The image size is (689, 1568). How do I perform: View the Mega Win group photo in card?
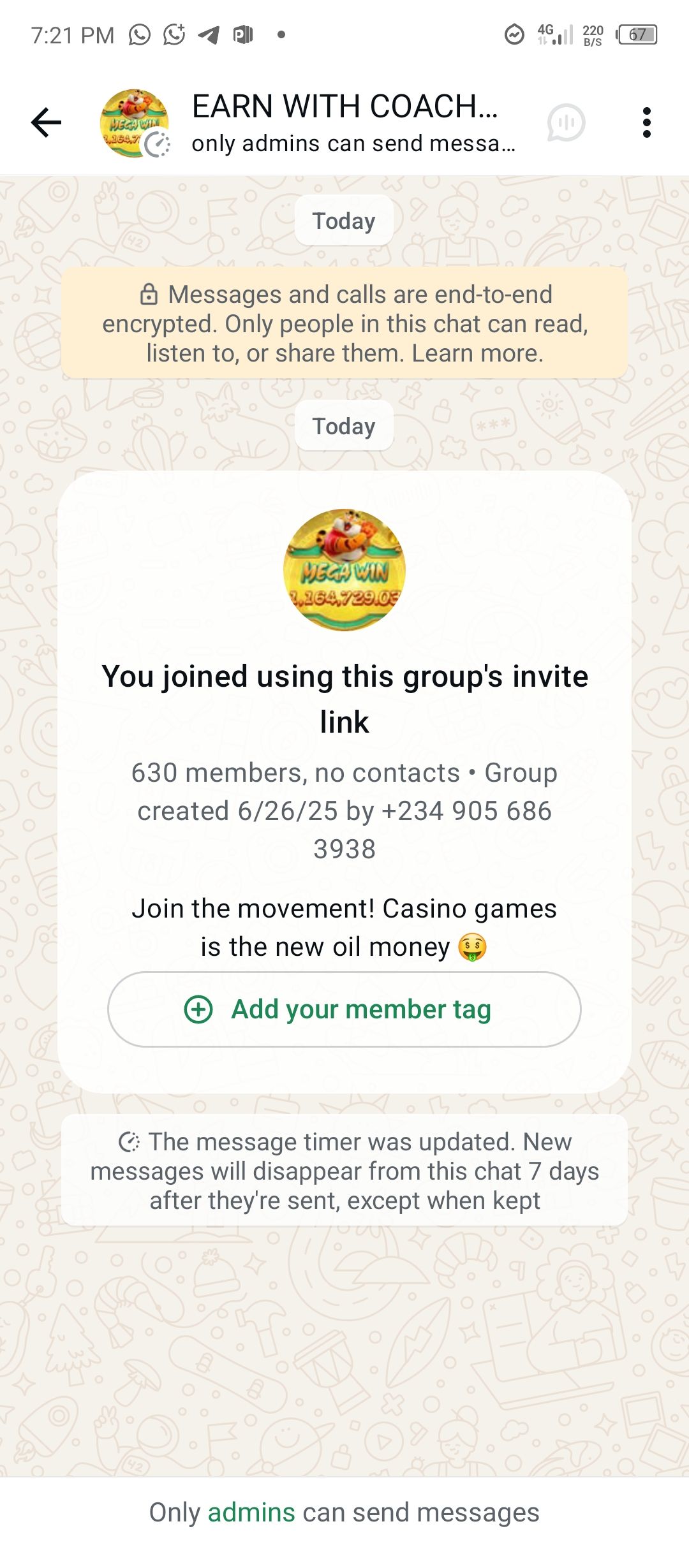point(344,570)
